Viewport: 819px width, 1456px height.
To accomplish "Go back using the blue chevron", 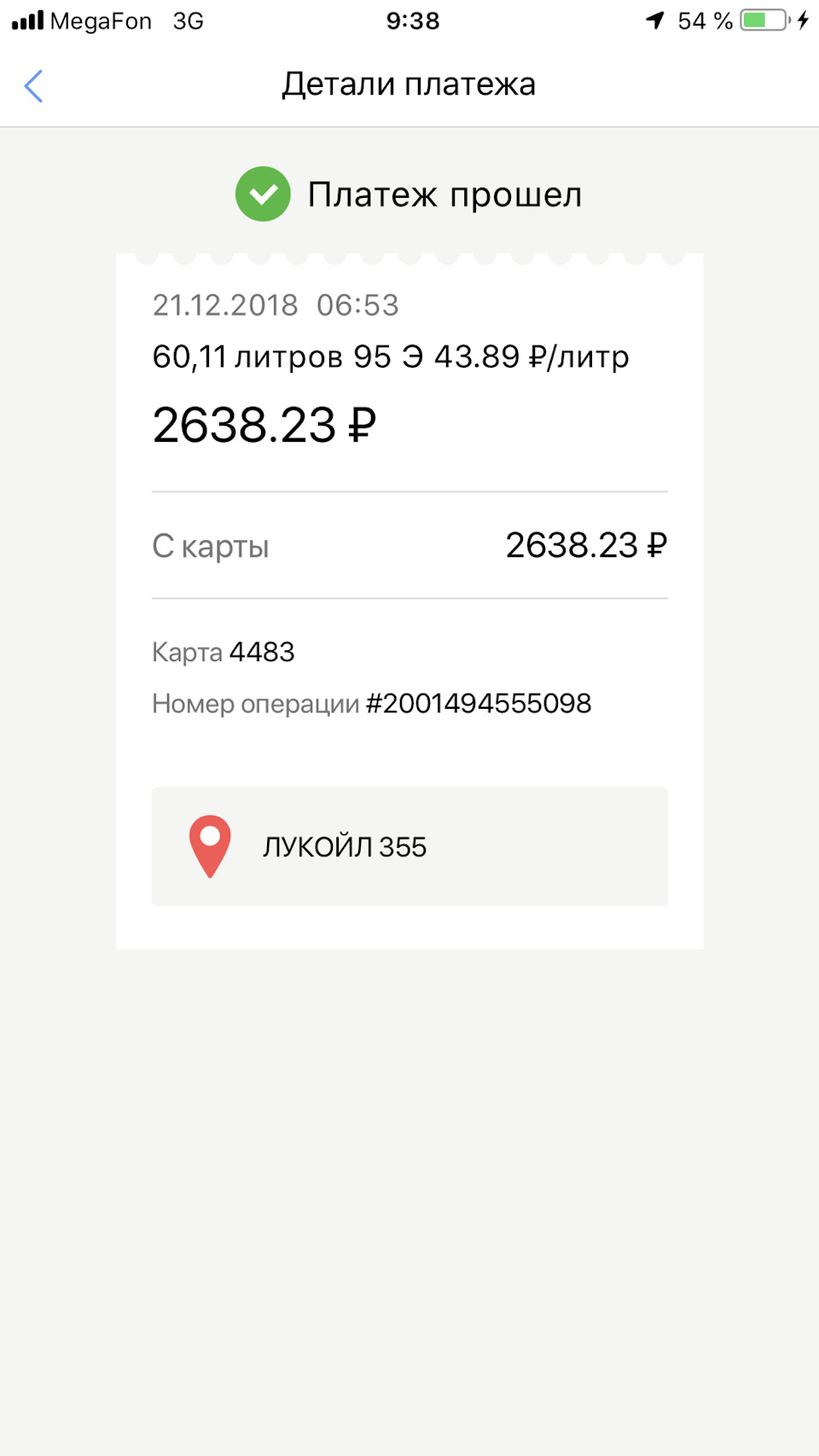I will [34, 85].
